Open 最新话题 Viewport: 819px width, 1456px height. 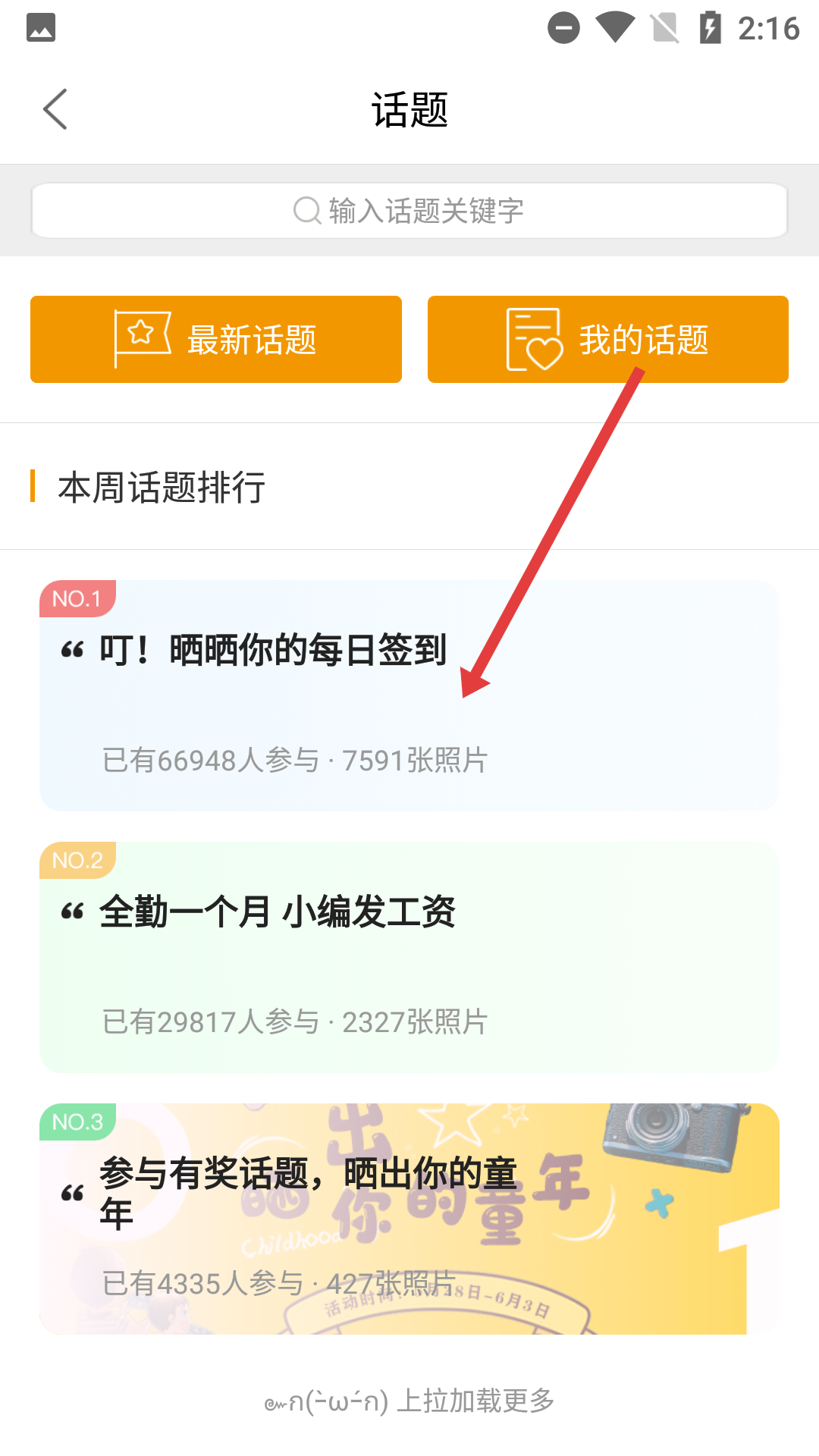[x=216, y=340]
